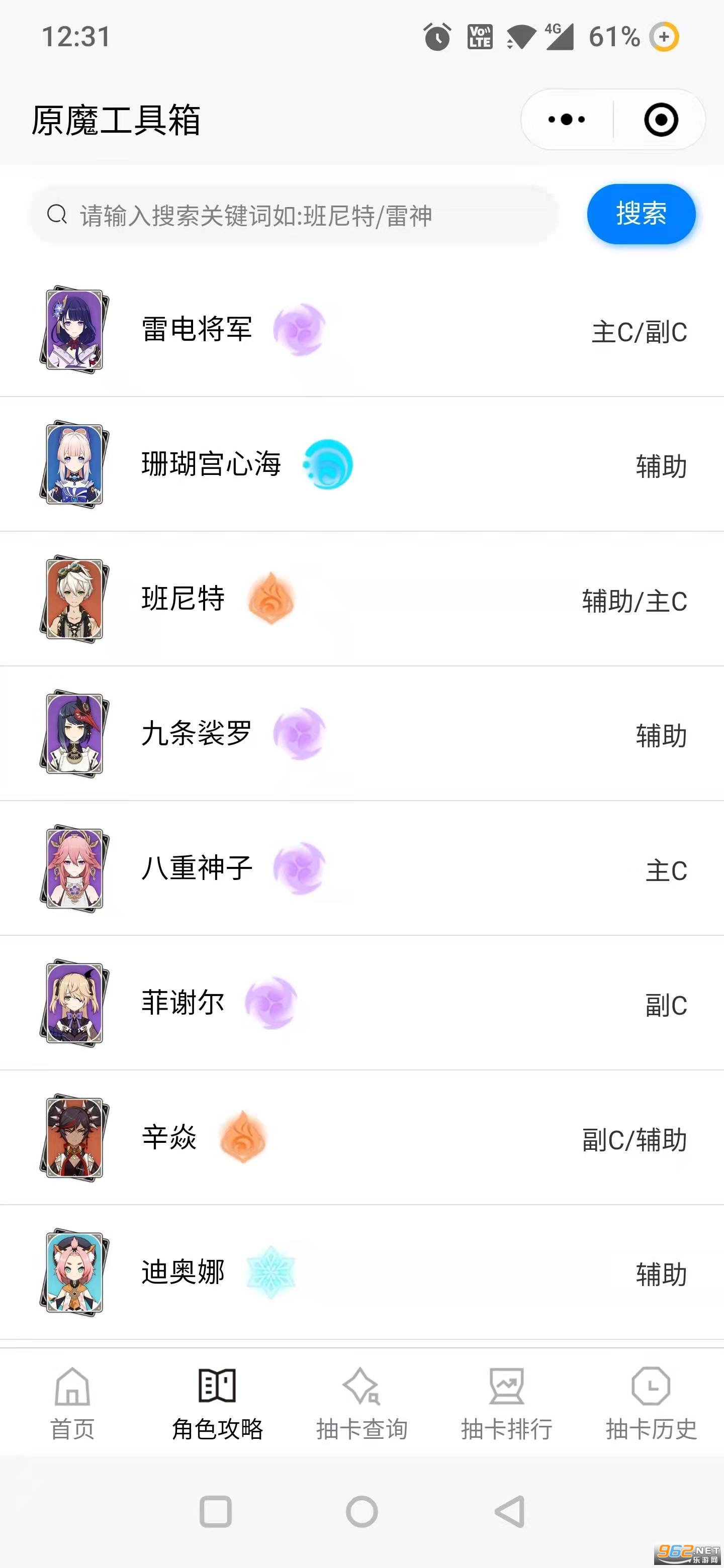Screen dimensions: 724x1568
Task: Open the 珊瑚宫心海 character guide
Action: point(361,464)
